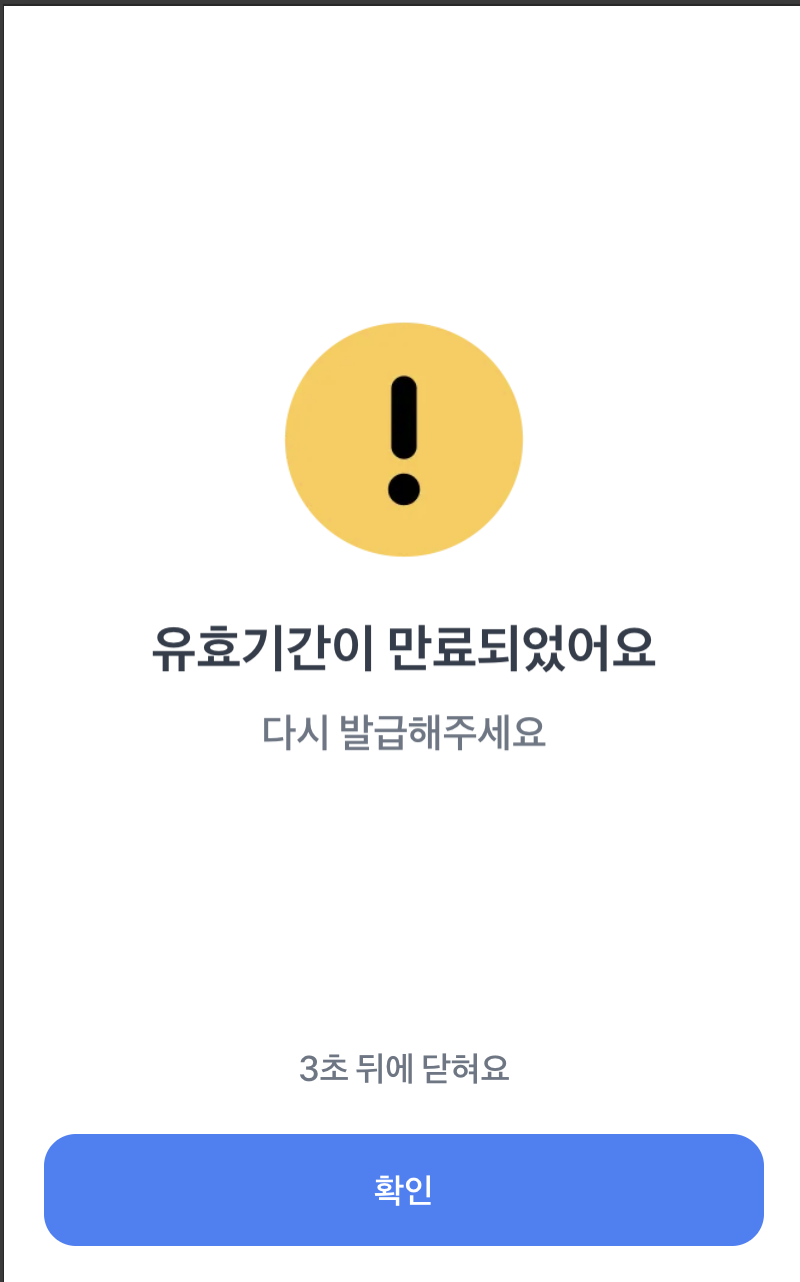Image resolution: width=800 pixels, height=1282 pixels.
Task: Acknowledge the message via the confirm button
Action: (400, 1190)
